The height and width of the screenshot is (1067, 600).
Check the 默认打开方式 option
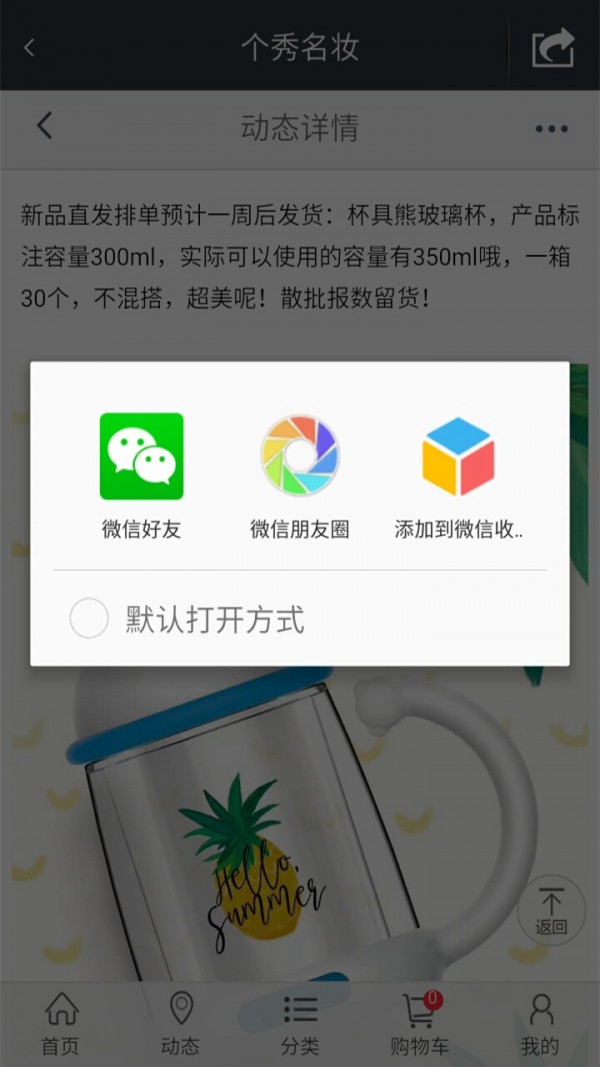tap(89, 619)
